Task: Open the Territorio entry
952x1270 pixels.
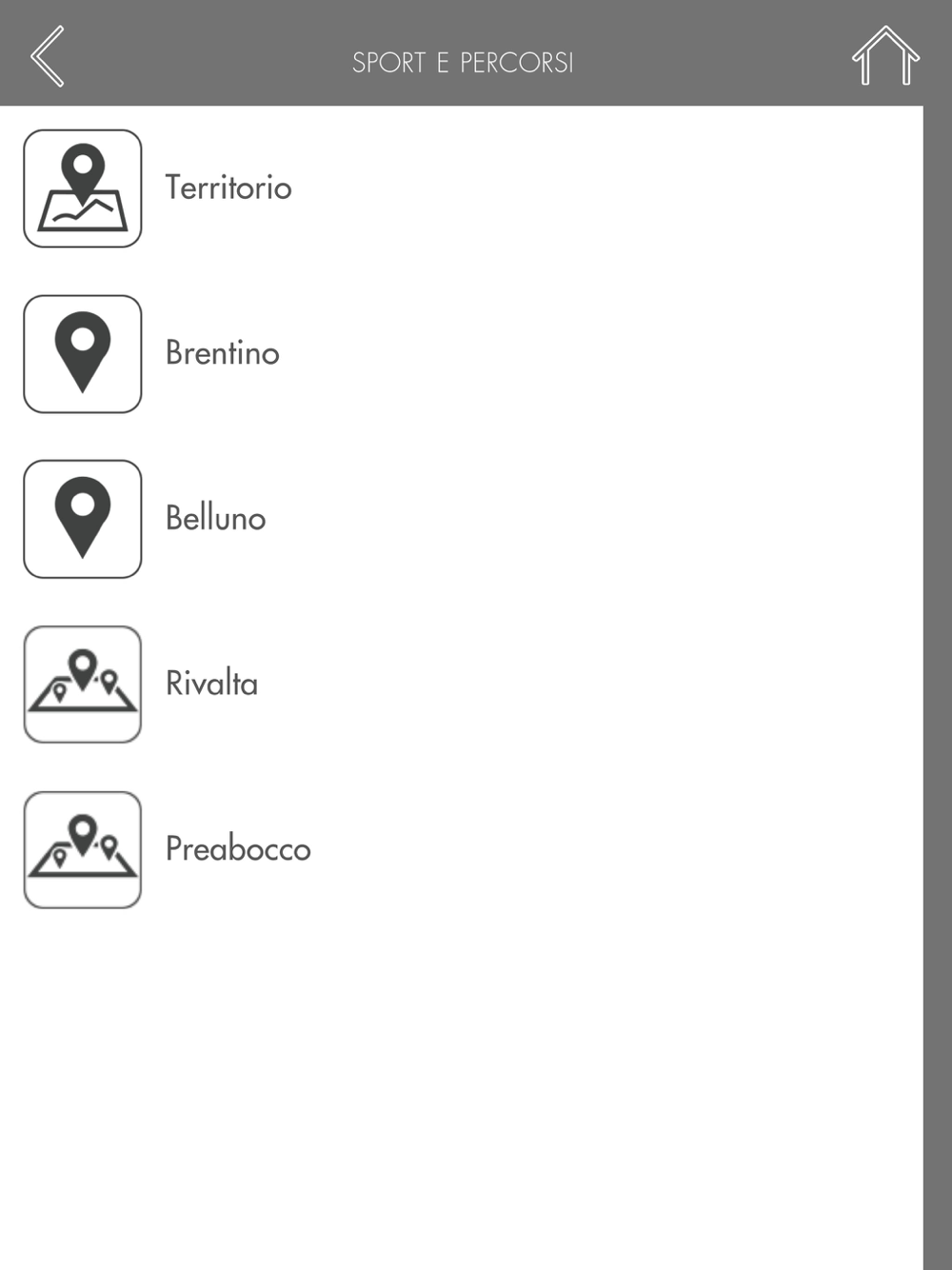Action: point(228,188)
